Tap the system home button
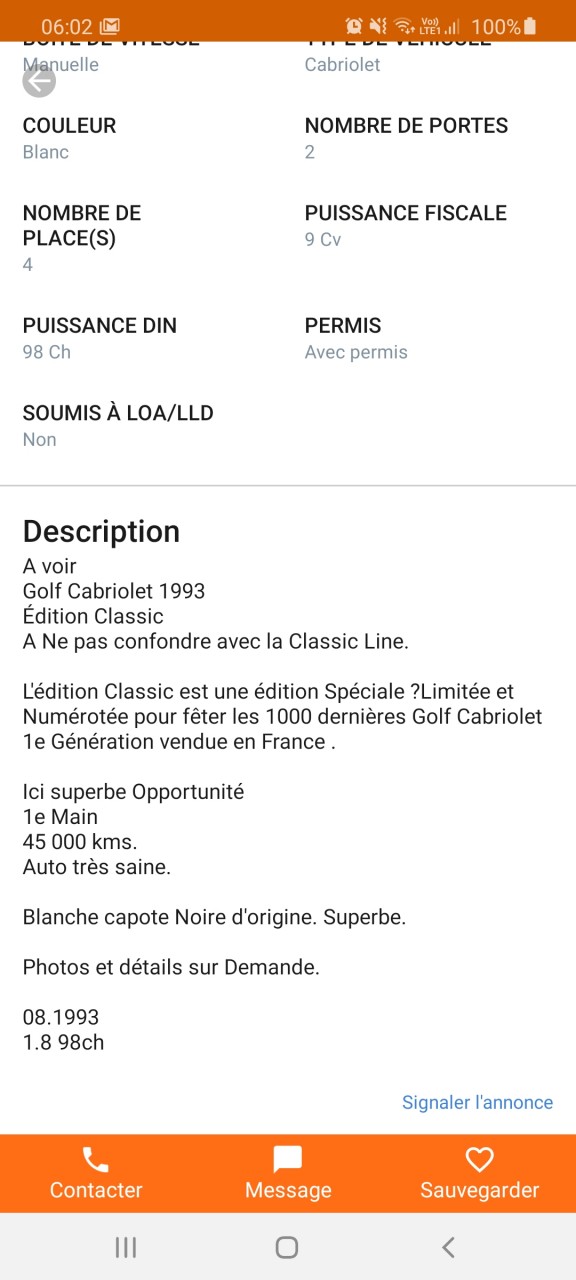Screen dimensions: 576x1280 pos(287,1247)
